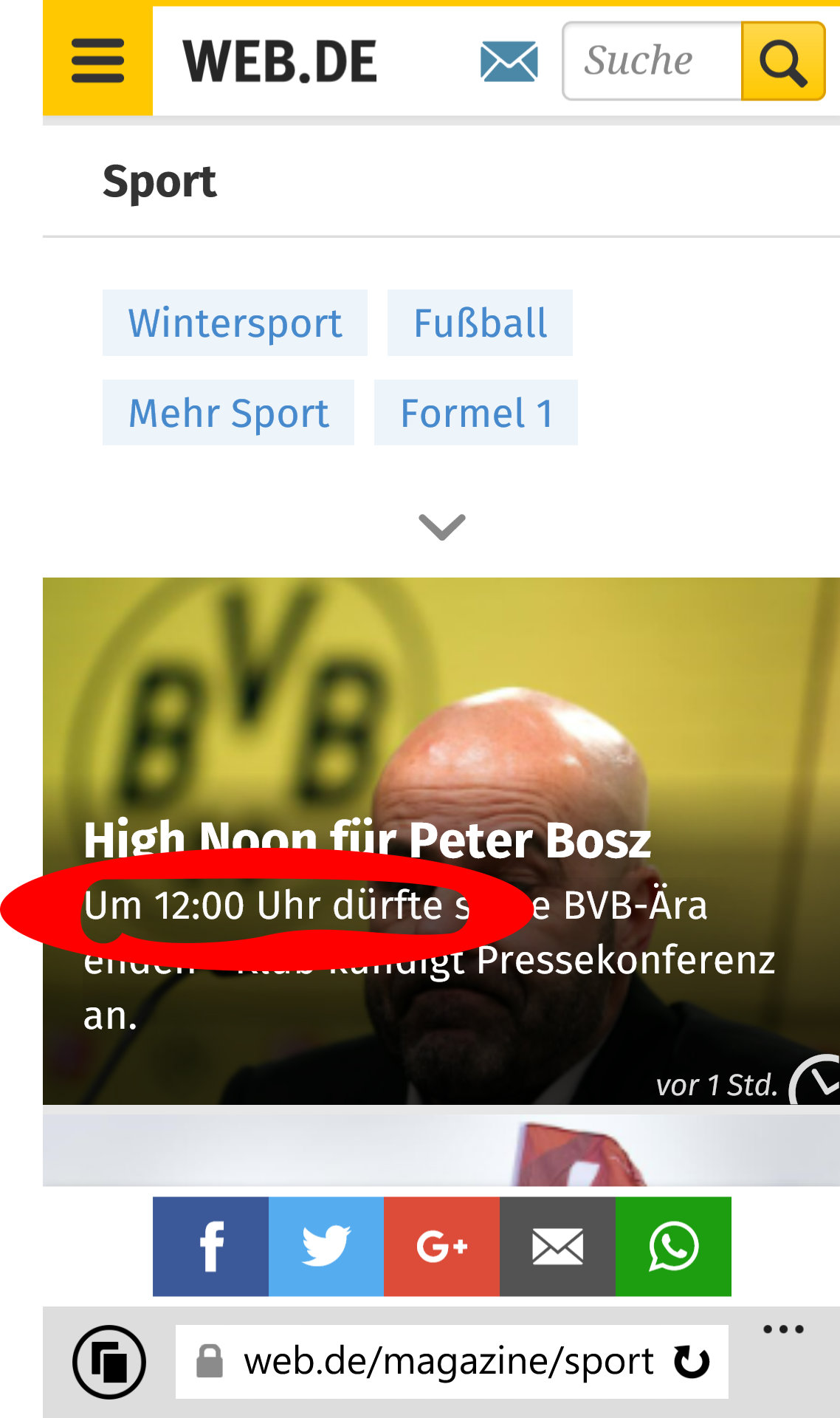The height and width of the screenshot is (1418, 840).
Task: Select the Fußball chip
Action: (480, 323)
